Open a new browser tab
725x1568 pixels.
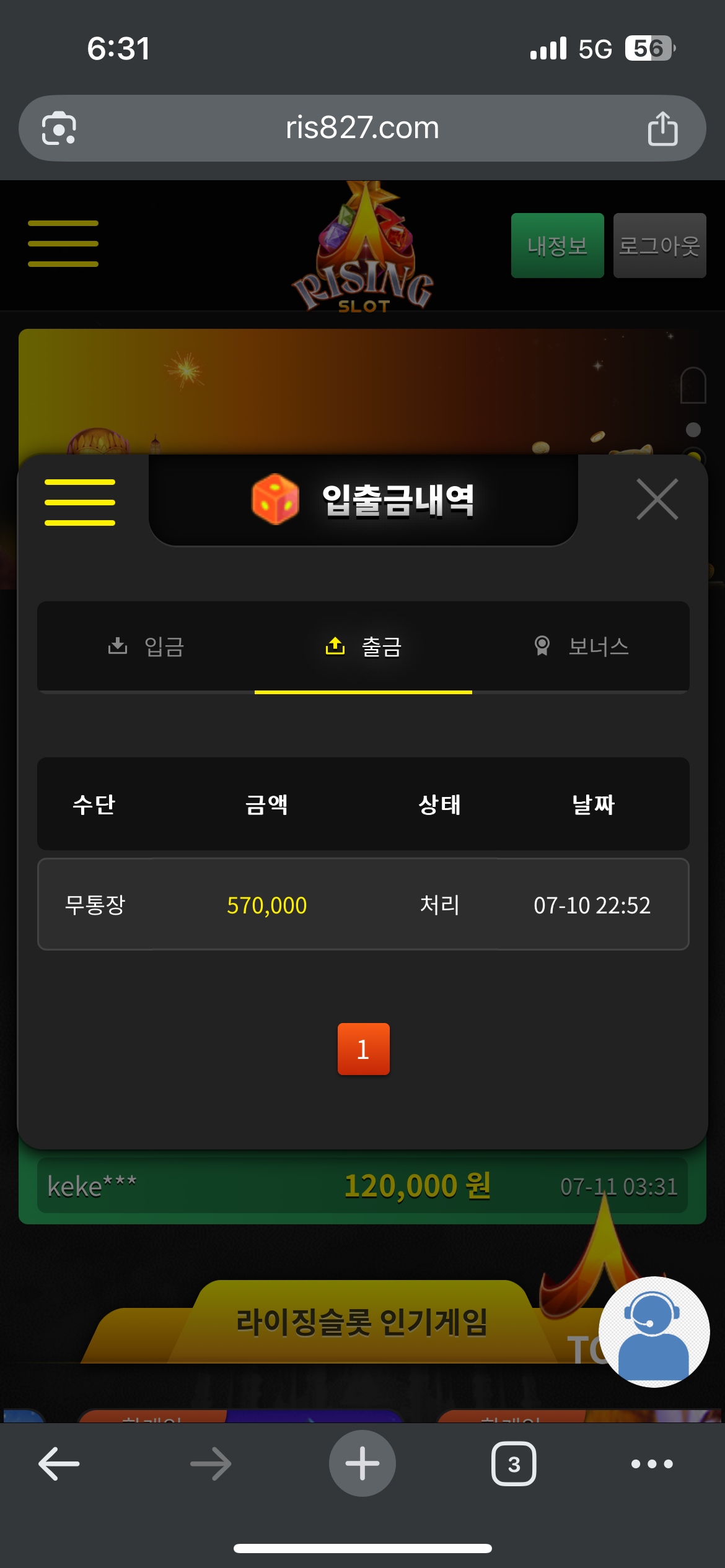click(x=362, y=1464)
